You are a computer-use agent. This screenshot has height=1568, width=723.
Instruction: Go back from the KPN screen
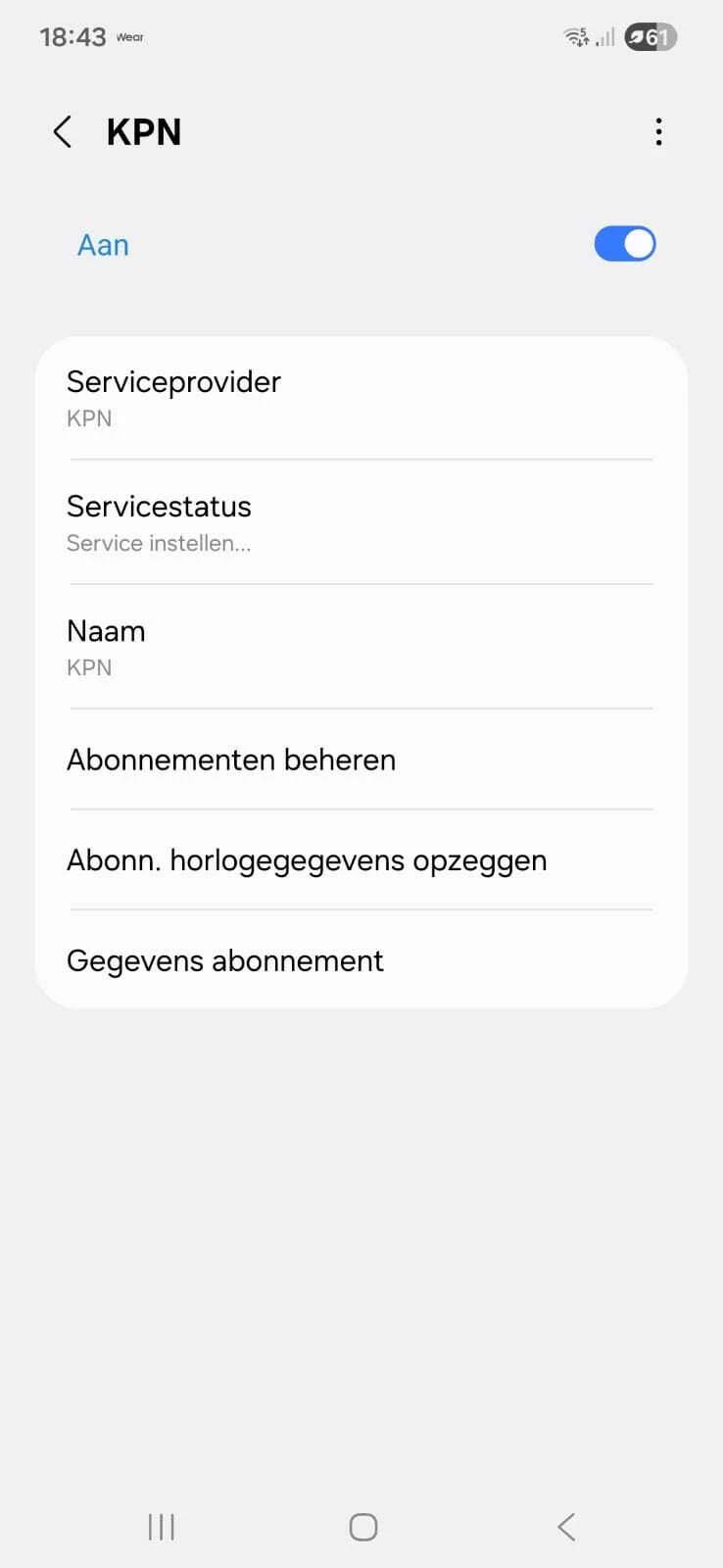click(x=63, y=132)
